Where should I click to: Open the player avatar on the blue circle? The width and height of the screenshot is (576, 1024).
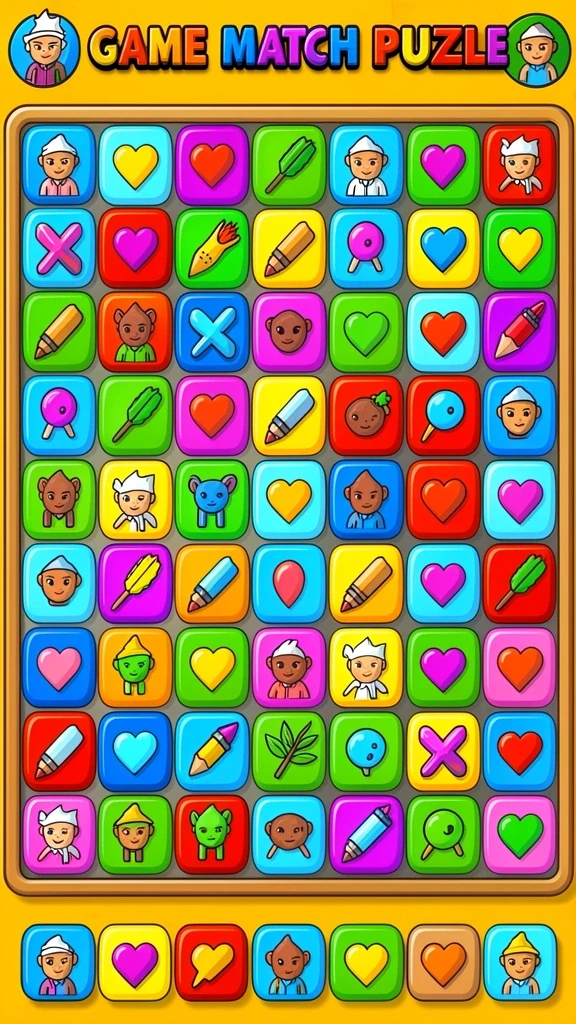point(44,48)
